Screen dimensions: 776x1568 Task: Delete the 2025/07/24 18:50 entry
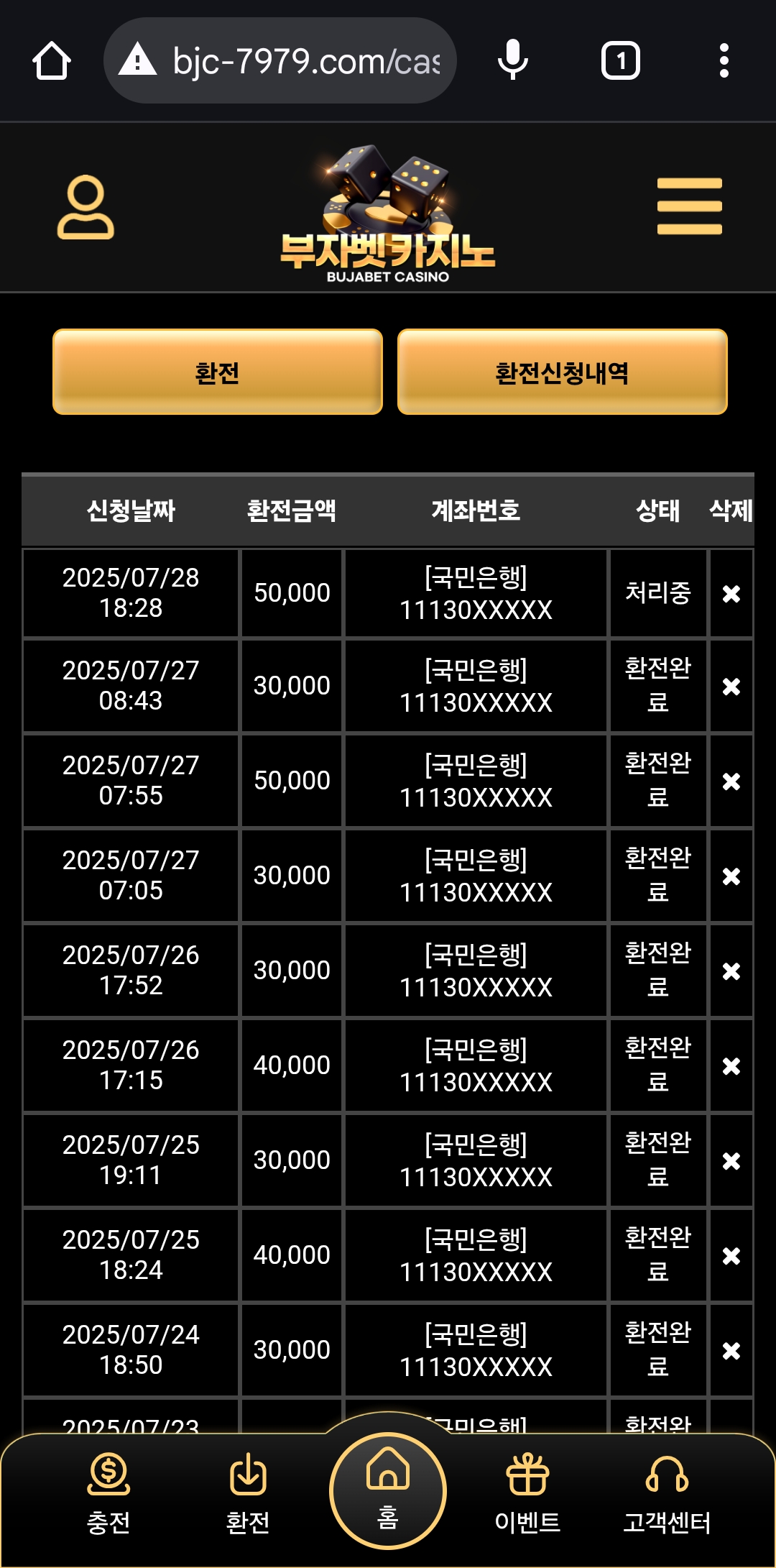[731, 1351]
